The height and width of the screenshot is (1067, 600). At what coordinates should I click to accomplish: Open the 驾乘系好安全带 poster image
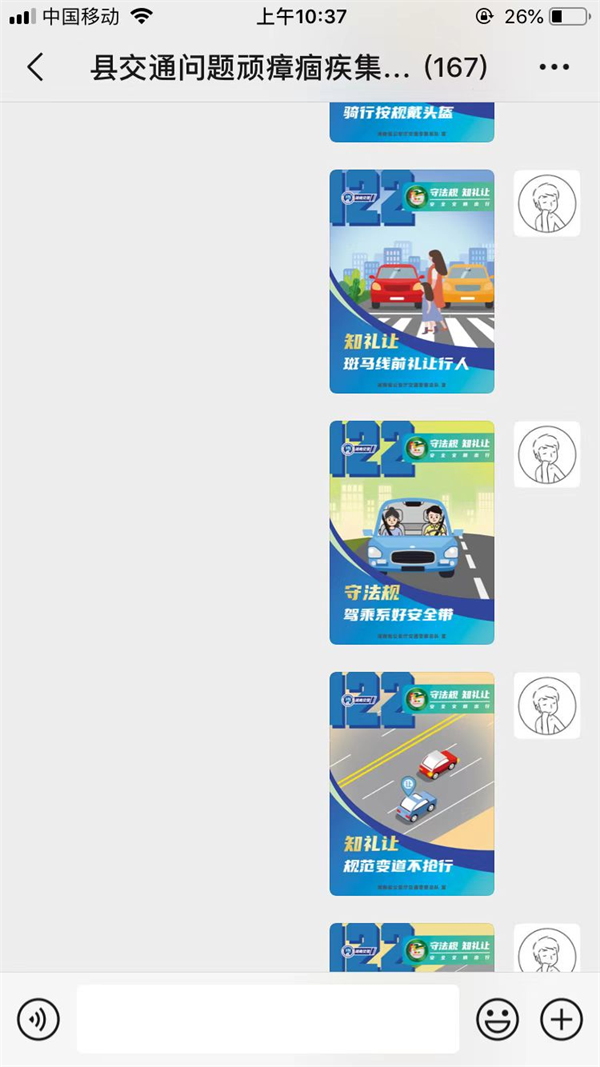[x=412, y=532]
